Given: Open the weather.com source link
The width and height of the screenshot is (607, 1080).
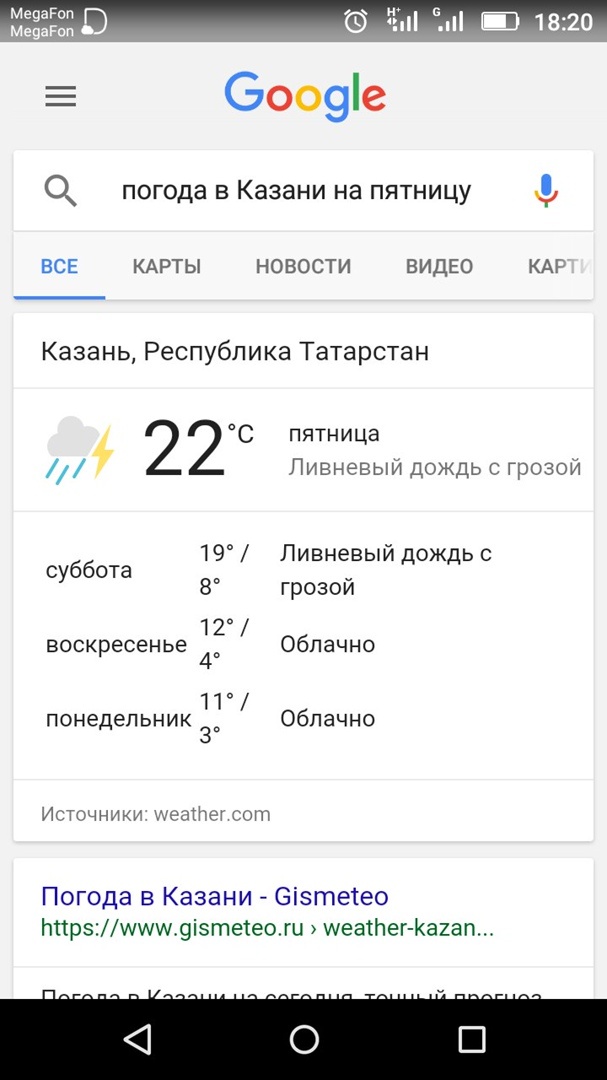Looking at the screenshot, I should click(x=212, y=814).
